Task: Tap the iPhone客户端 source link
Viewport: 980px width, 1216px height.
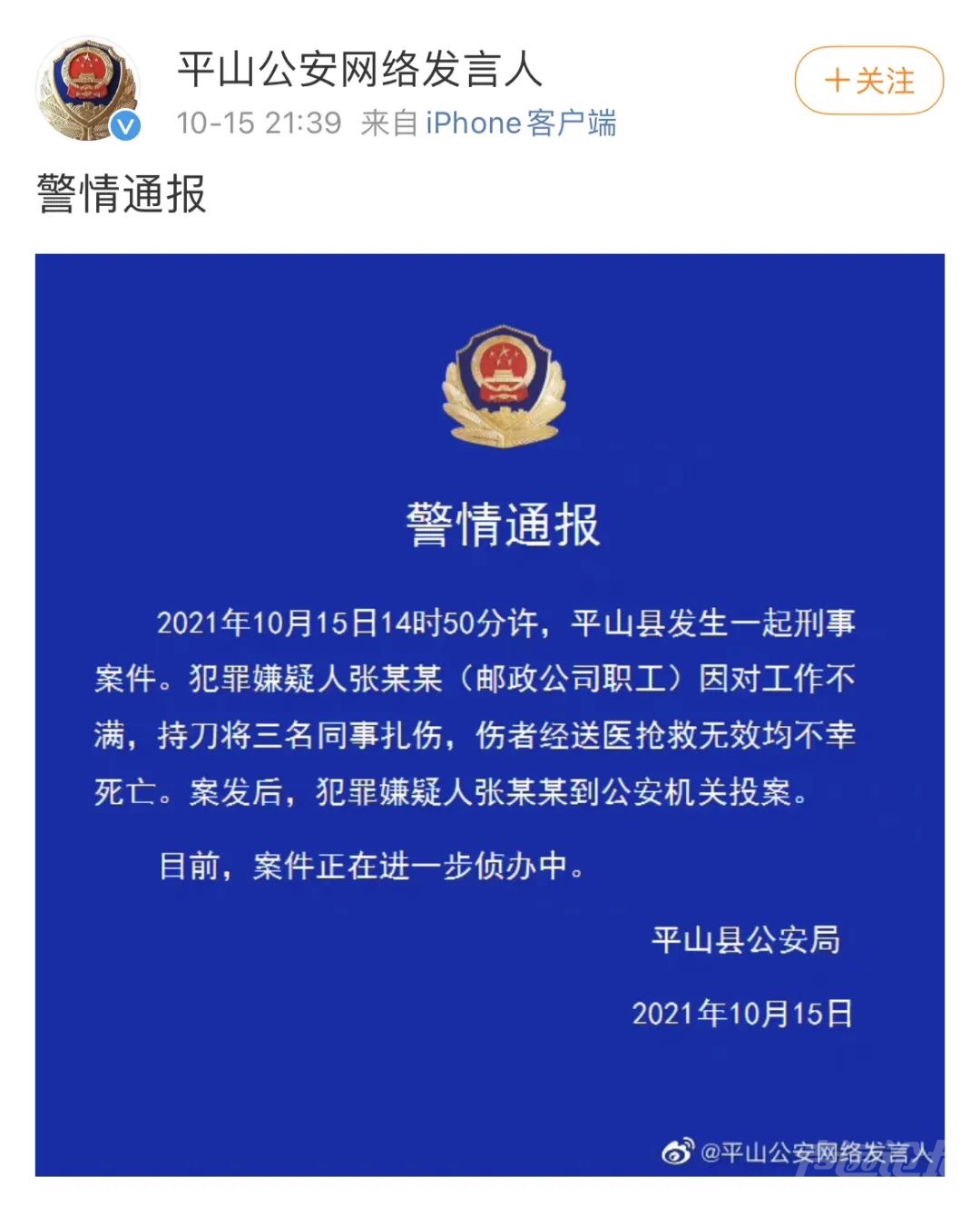Action: (521, 123)
